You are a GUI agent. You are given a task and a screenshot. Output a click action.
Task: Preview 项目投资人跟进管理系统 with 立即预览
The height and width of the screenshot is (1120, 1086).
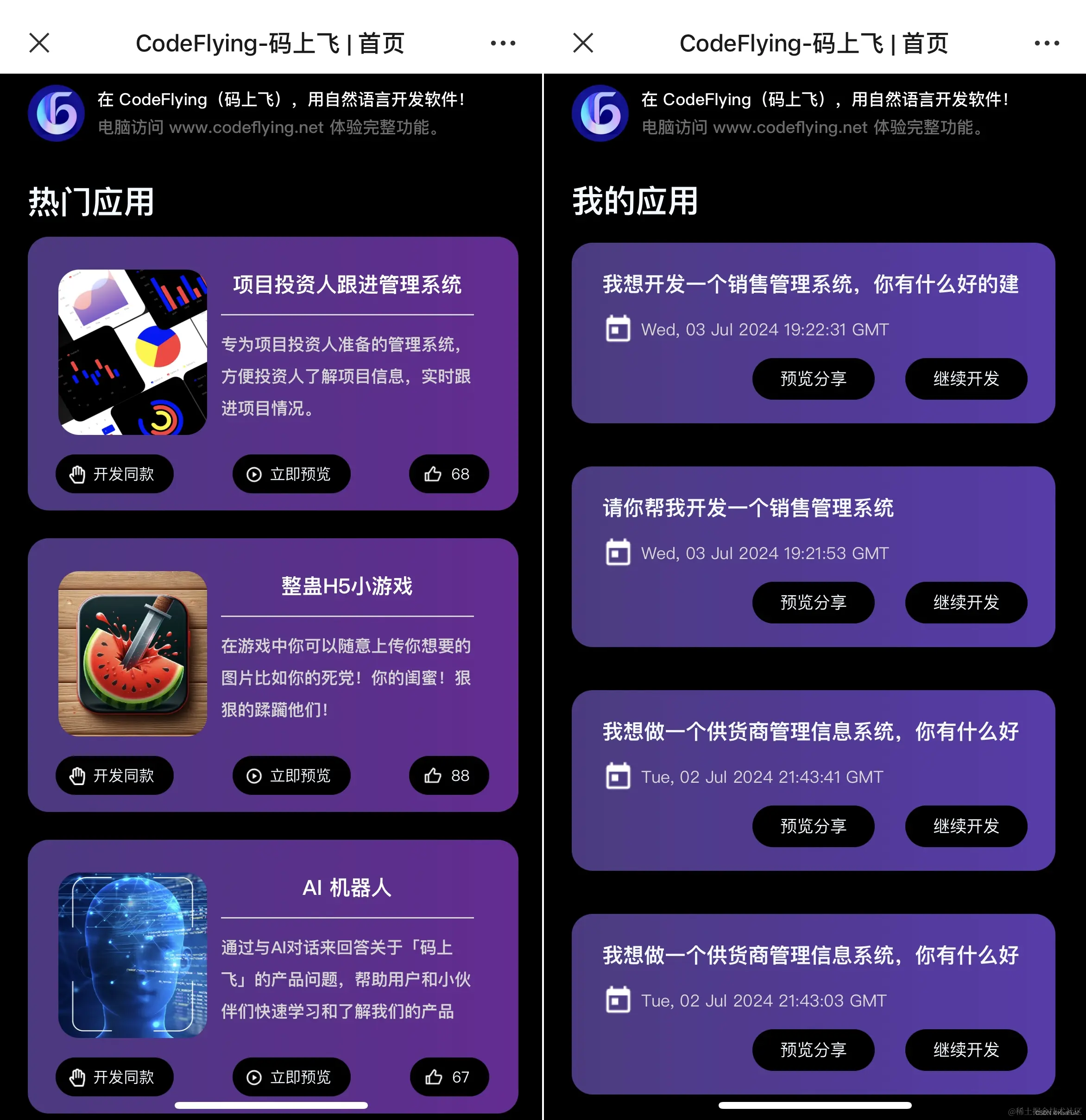pos(291,474)
